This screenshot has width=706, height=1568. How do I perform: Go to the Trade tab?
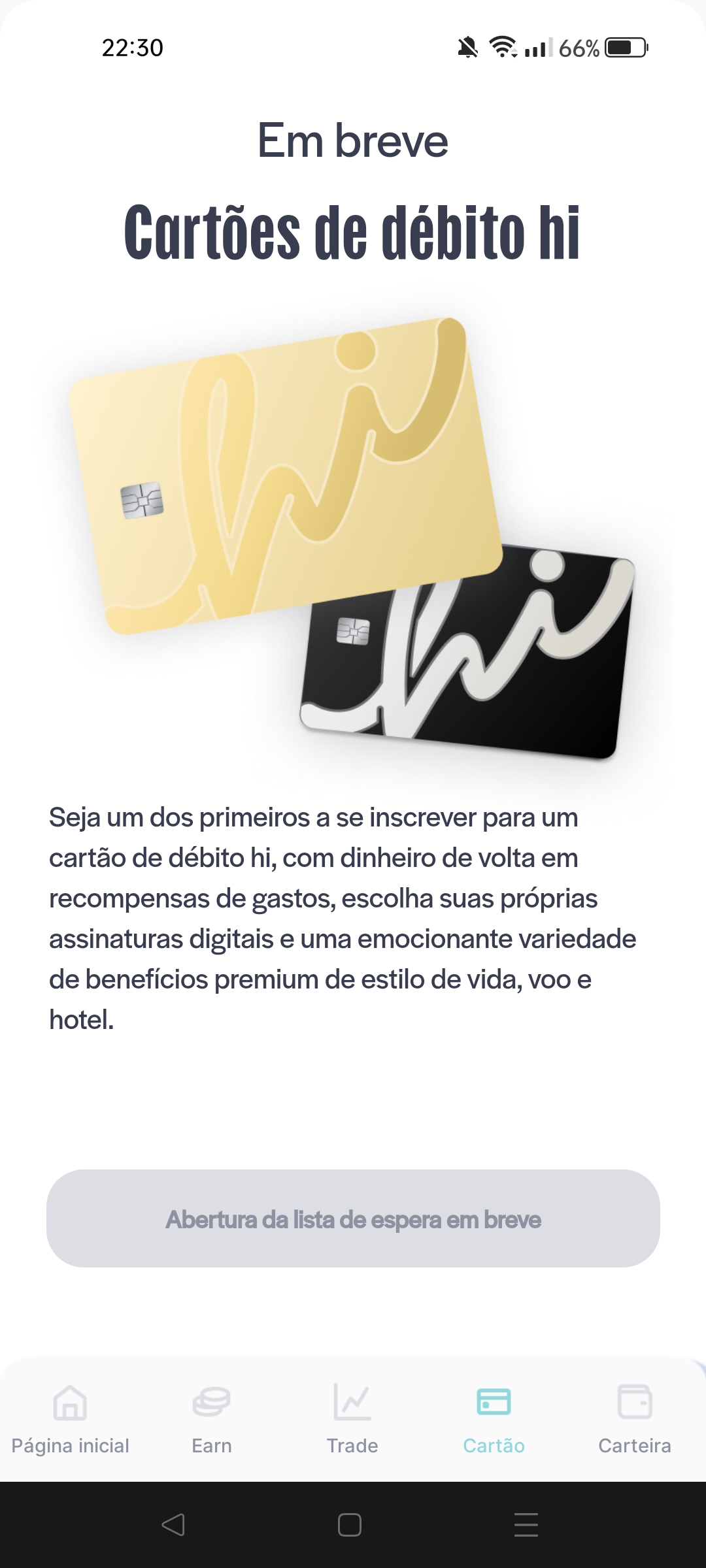[352, 1418]
